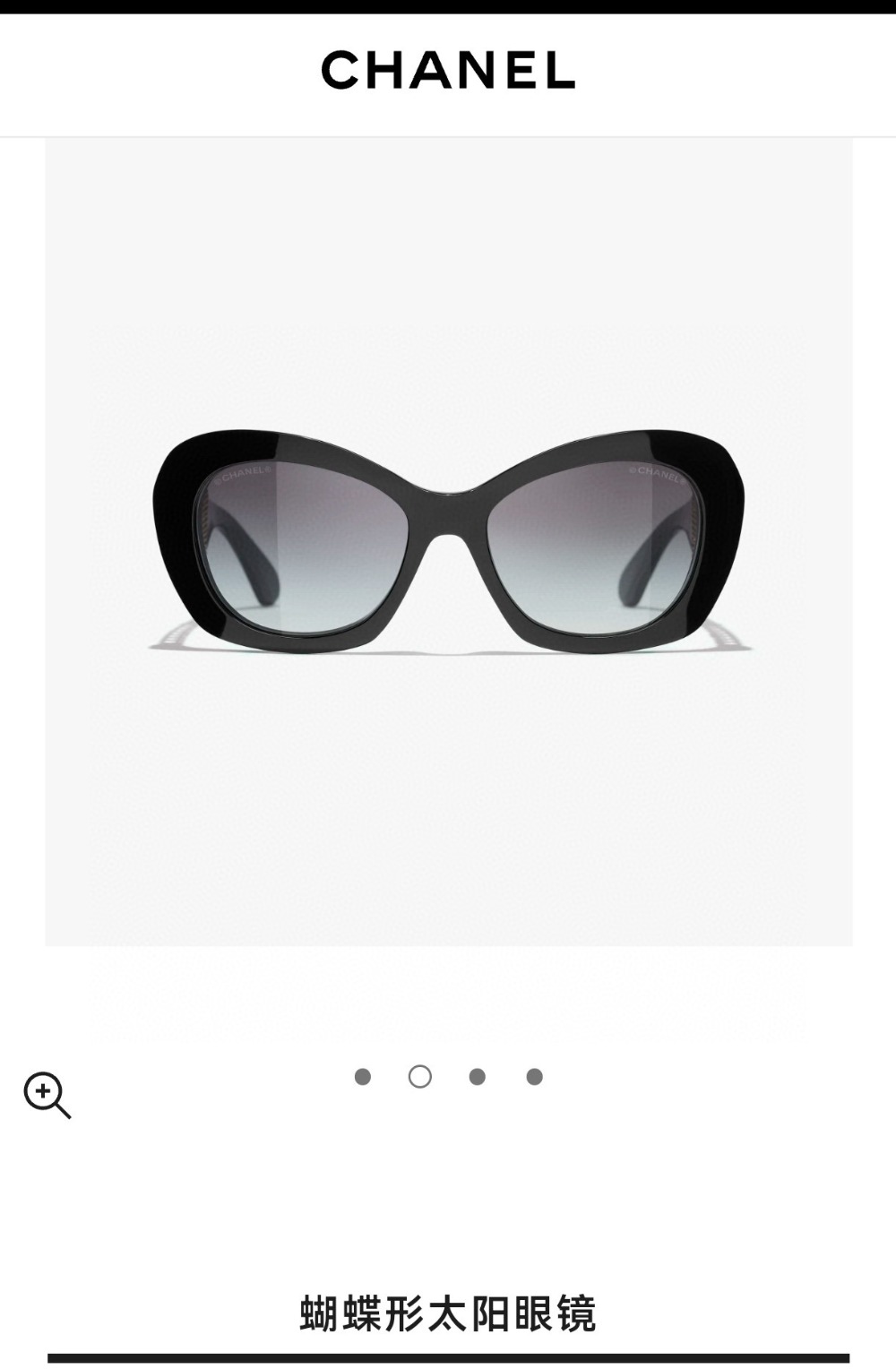896x1369 pixels.
Task: Tap the sunglasses product image to enlarge
Action: pyautogui.click(x=448, y=542)
